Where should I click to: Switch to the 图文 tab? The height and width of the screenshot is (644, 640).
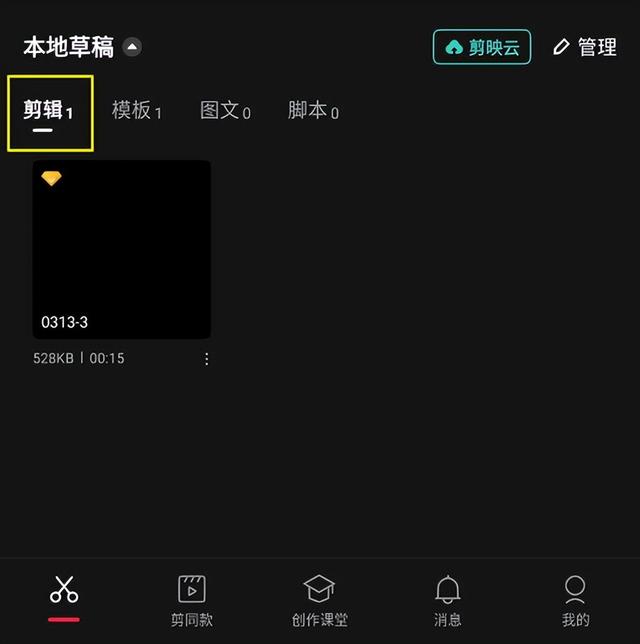coord(225,111)
